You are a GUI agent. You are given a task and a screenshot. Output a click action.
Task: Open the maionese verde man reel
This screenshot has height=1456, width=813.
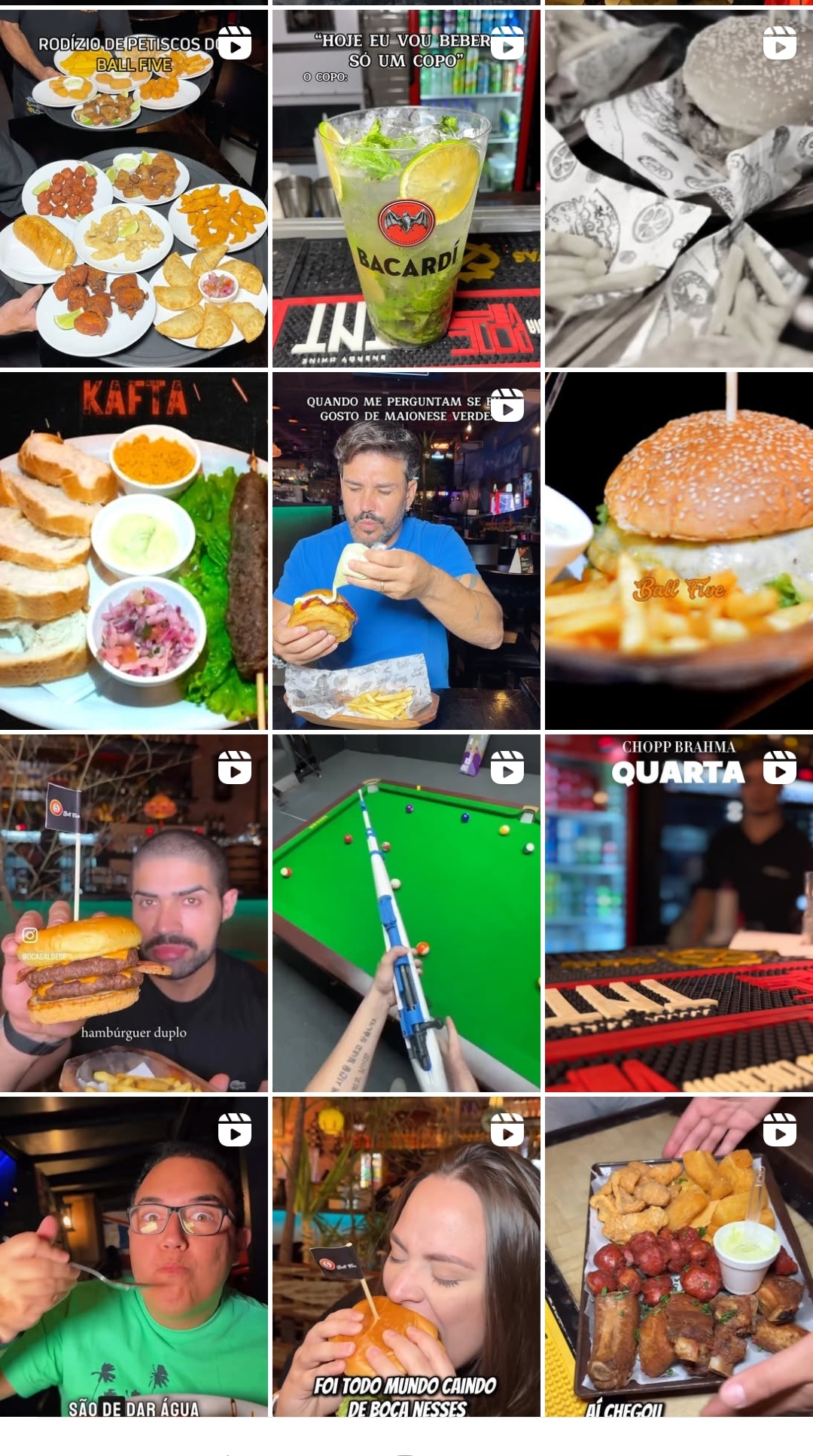tap(406, 551)
